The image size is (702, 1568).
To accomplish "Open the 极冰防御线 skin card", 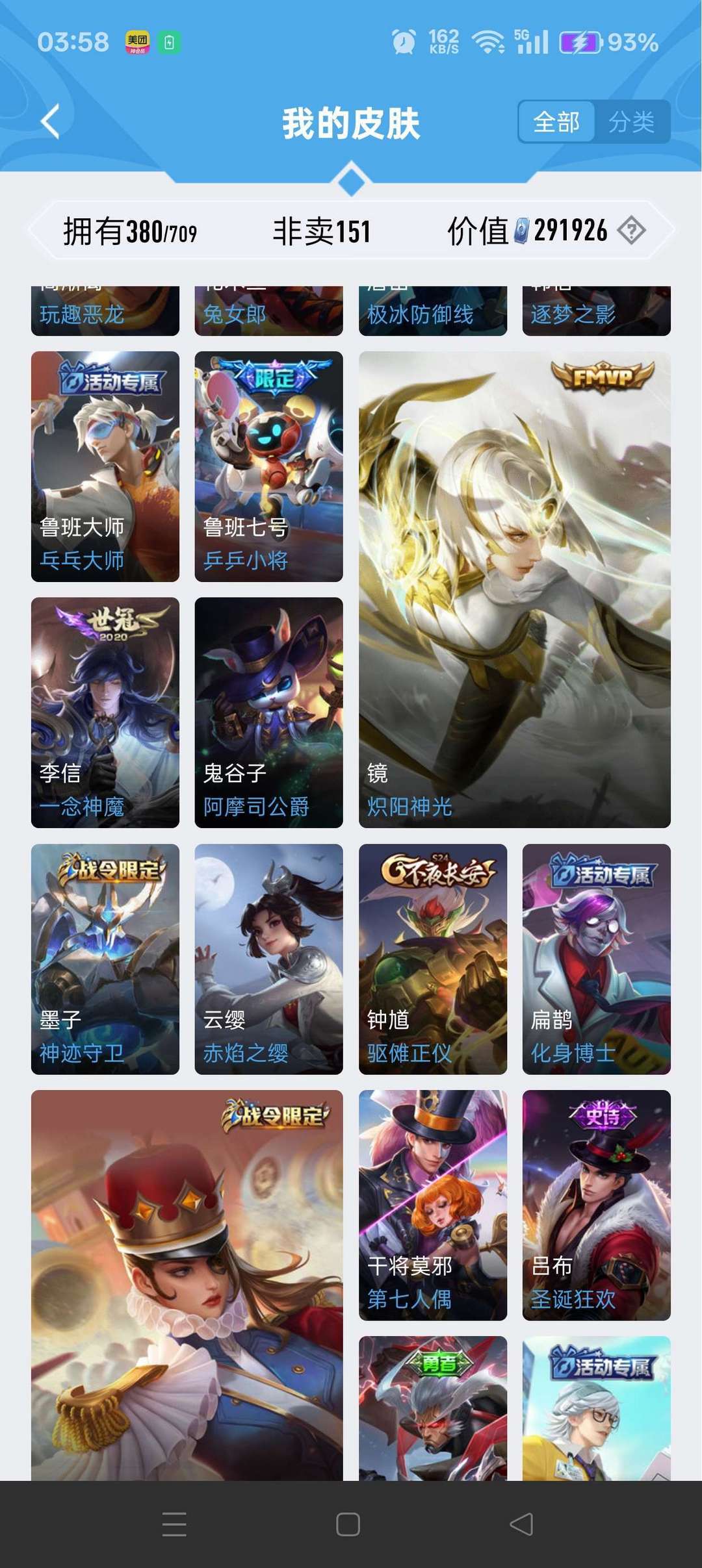I will pyautogui.click(x=433, y=311).
